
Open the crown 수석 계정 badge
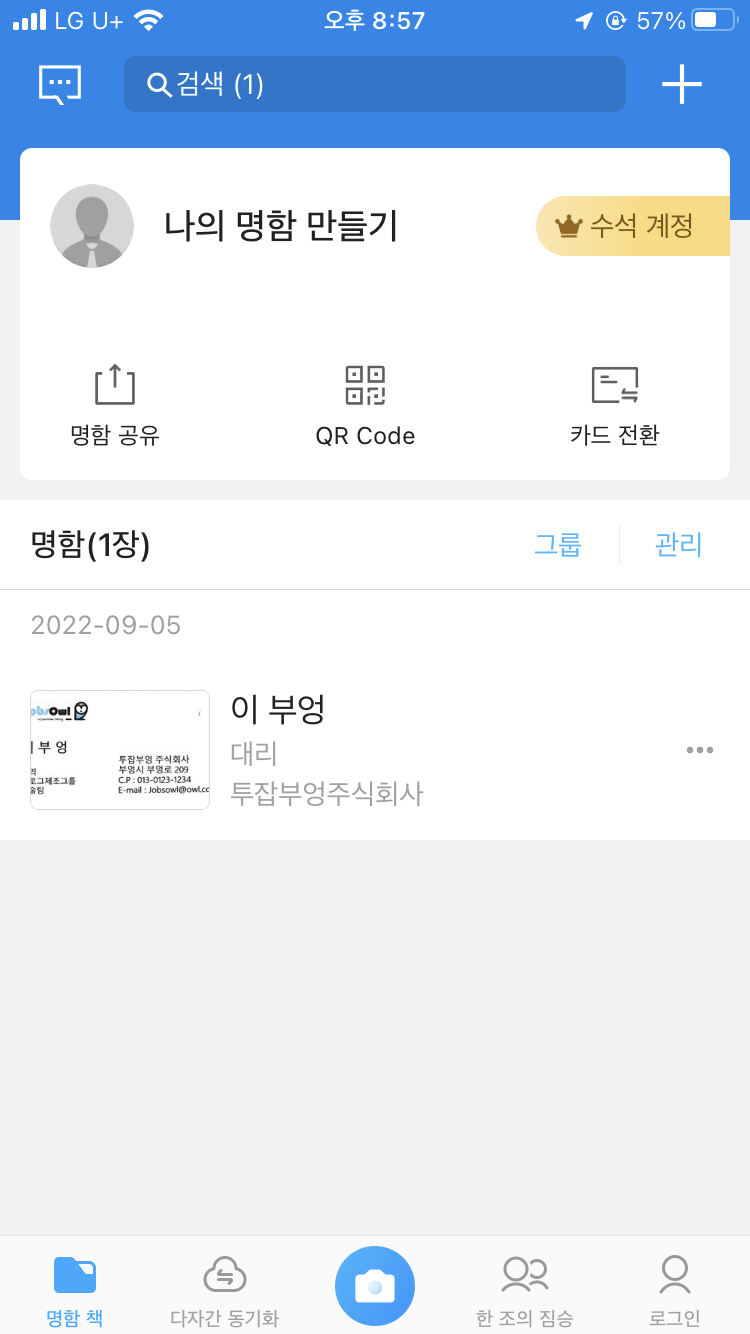click(632, 226)
